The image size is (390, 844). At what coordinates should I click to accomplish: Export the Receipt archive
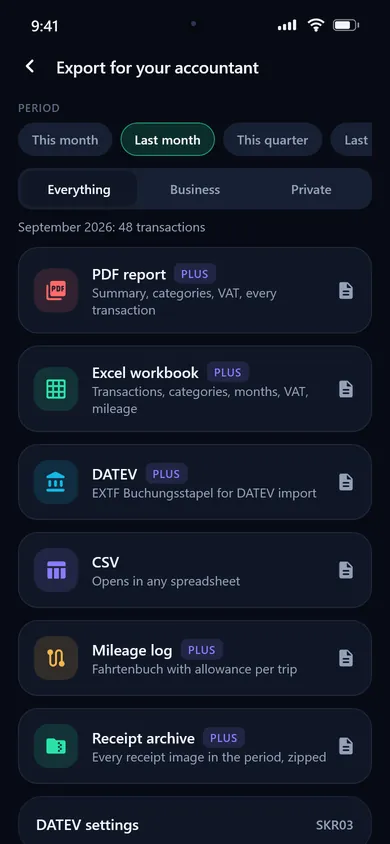pyautogui.click(x=195, y=745)
